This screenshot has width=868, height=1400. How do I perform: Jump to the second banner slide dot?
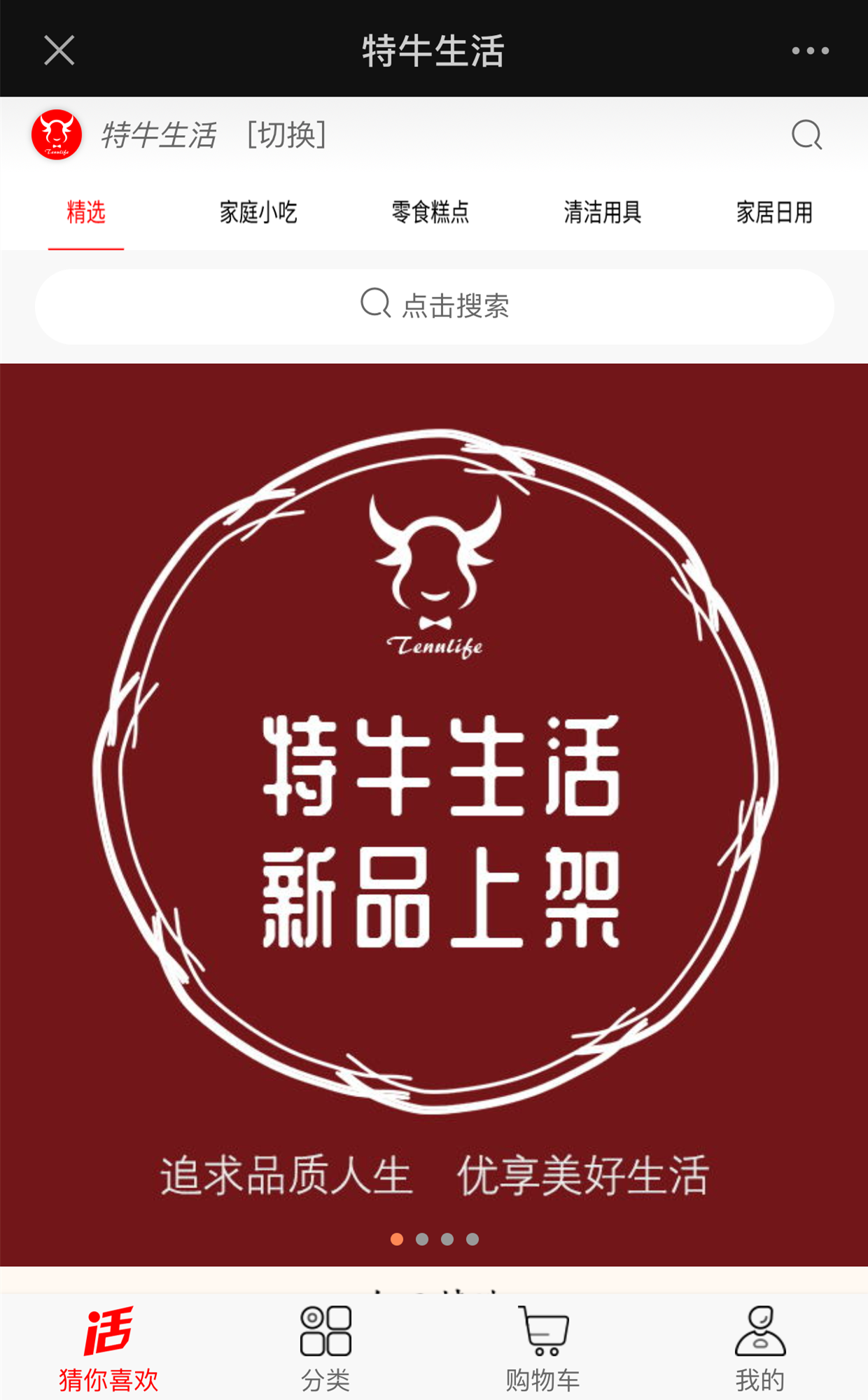pyautogui.click(x=422, y=1239)
